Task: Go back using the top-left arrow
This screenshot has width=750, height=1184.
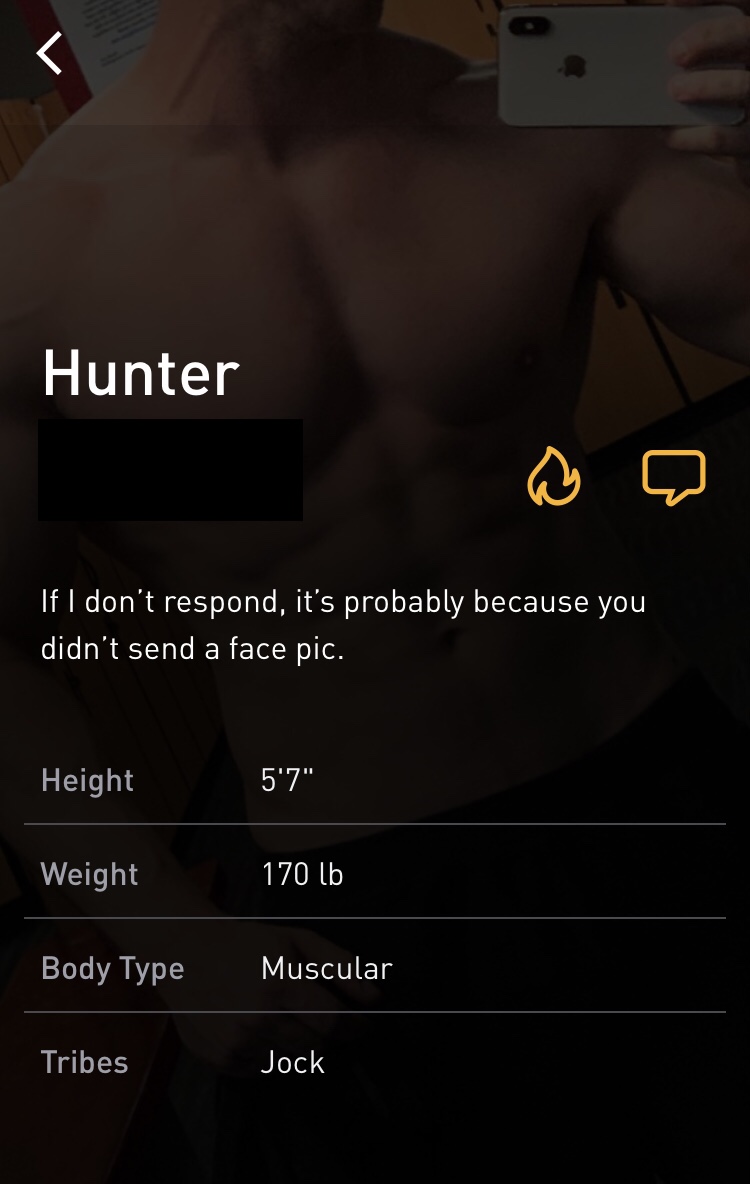Action: (50, 53)
